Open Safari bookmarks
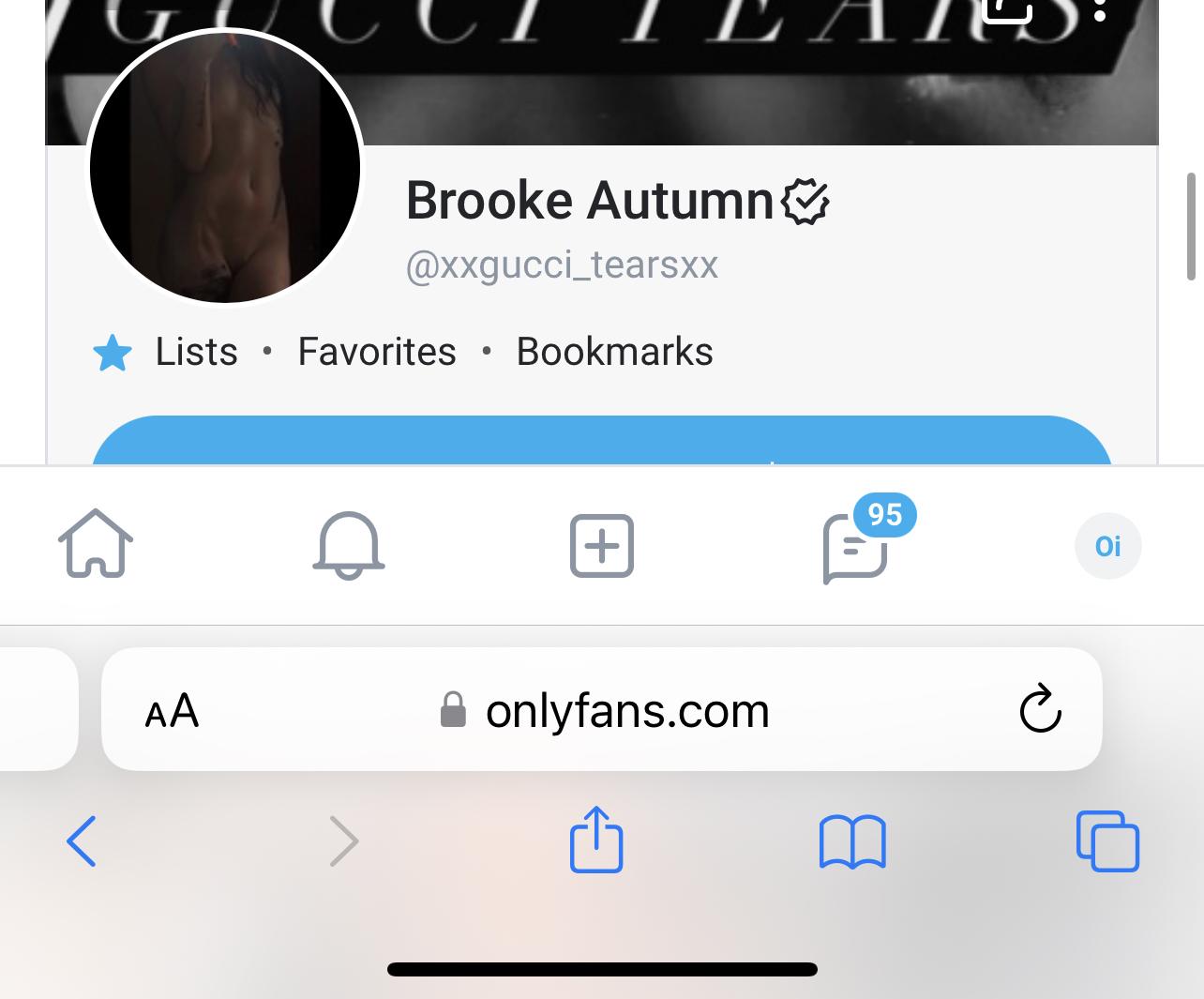The image size is (1204, 999). pyautogui.click(x=851, y=841)
